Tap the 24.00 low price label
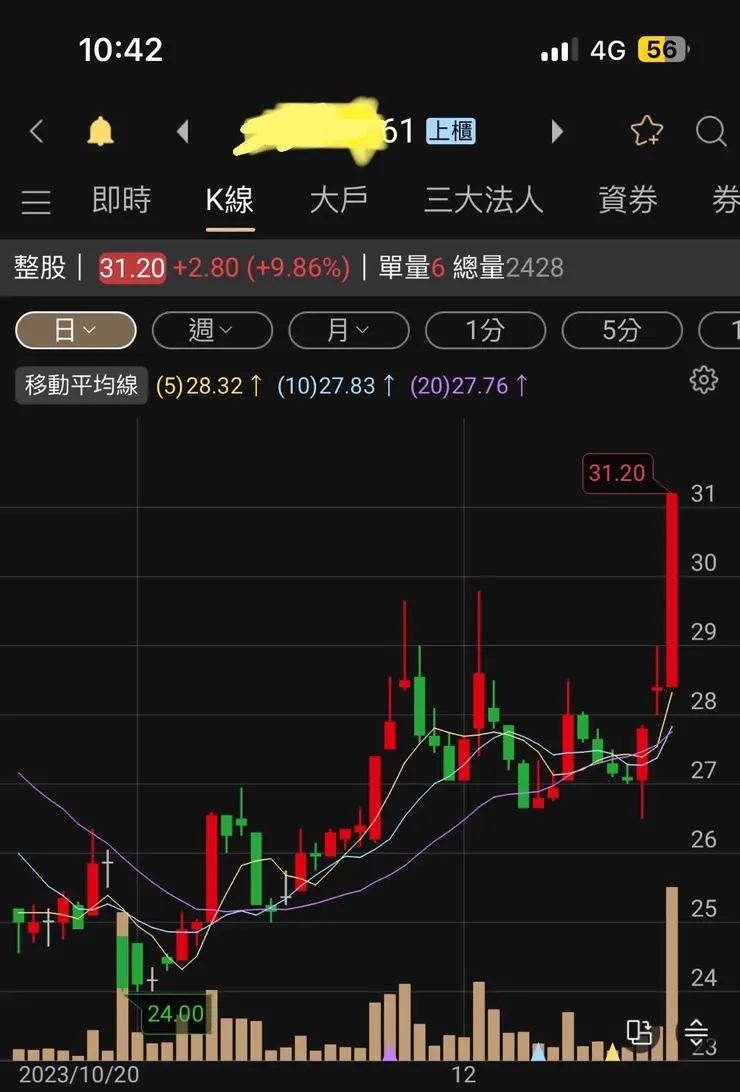740x1092 pixels. click(x=176, y=1013)
